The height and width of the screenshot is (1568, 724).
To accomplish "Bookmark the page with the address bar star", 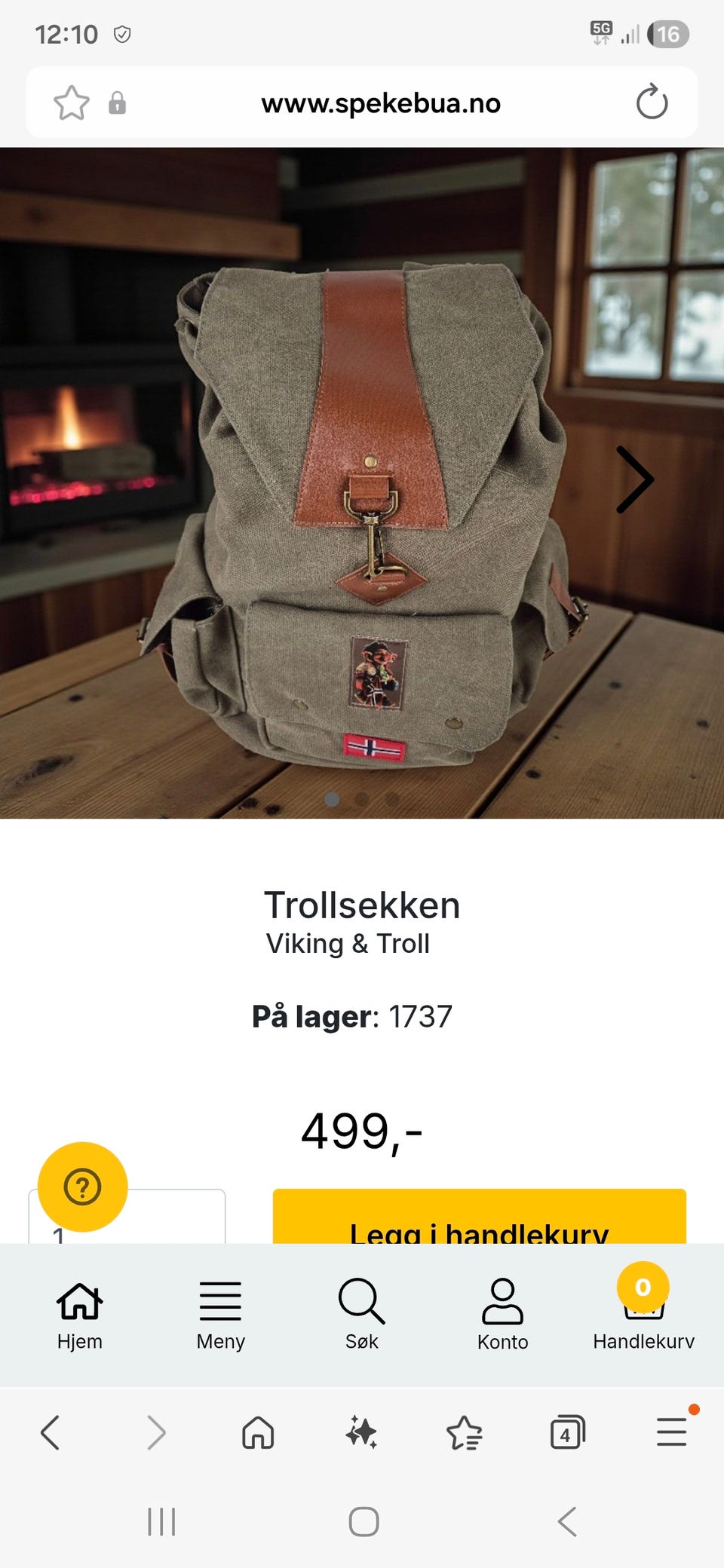I will click(70, 103).
